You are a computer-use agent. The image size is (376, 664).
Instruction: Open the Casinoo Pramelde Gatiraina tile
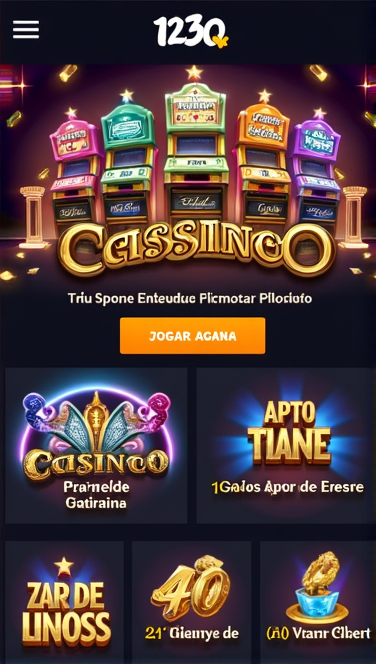coord(96,445)
